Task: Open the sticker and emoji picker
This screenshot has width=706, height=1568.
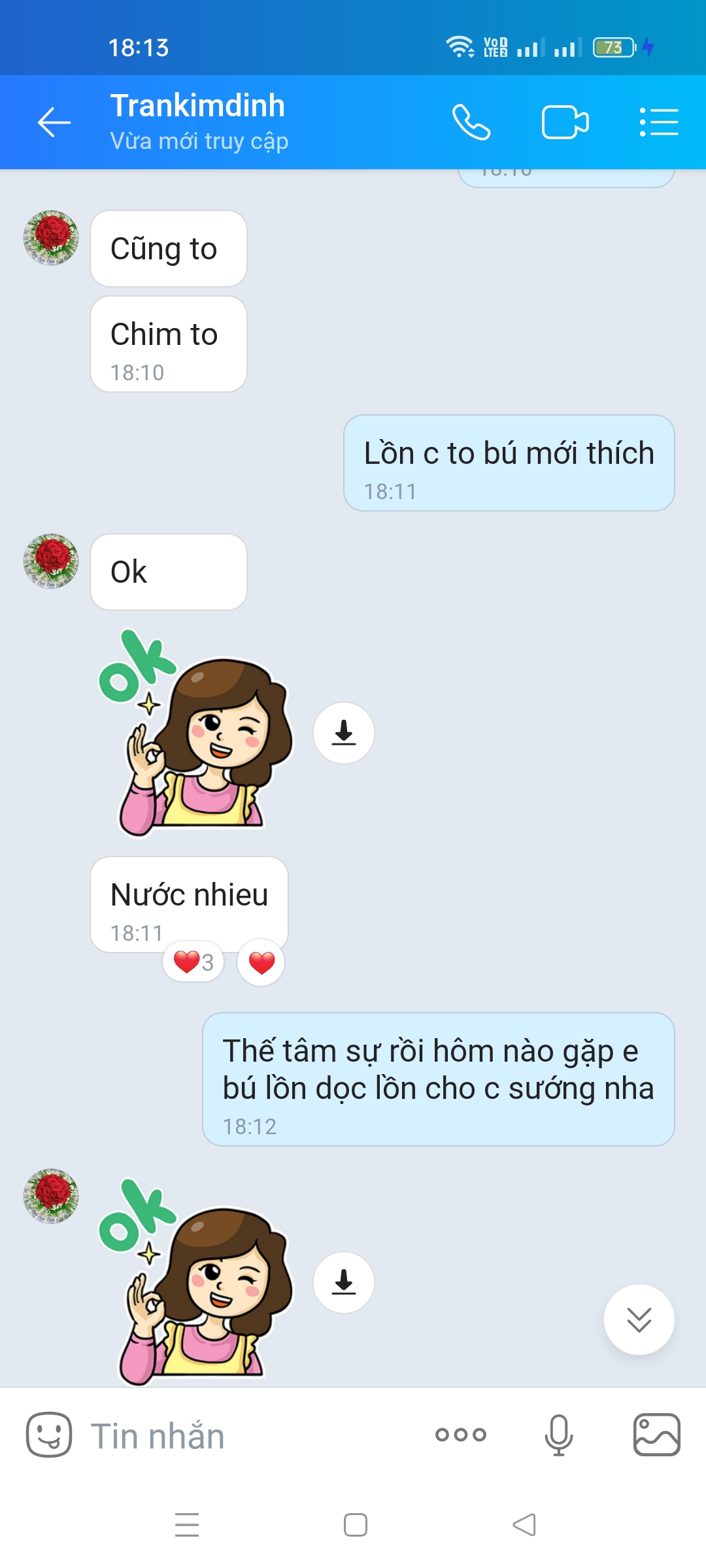Action: coord(49,1435)
